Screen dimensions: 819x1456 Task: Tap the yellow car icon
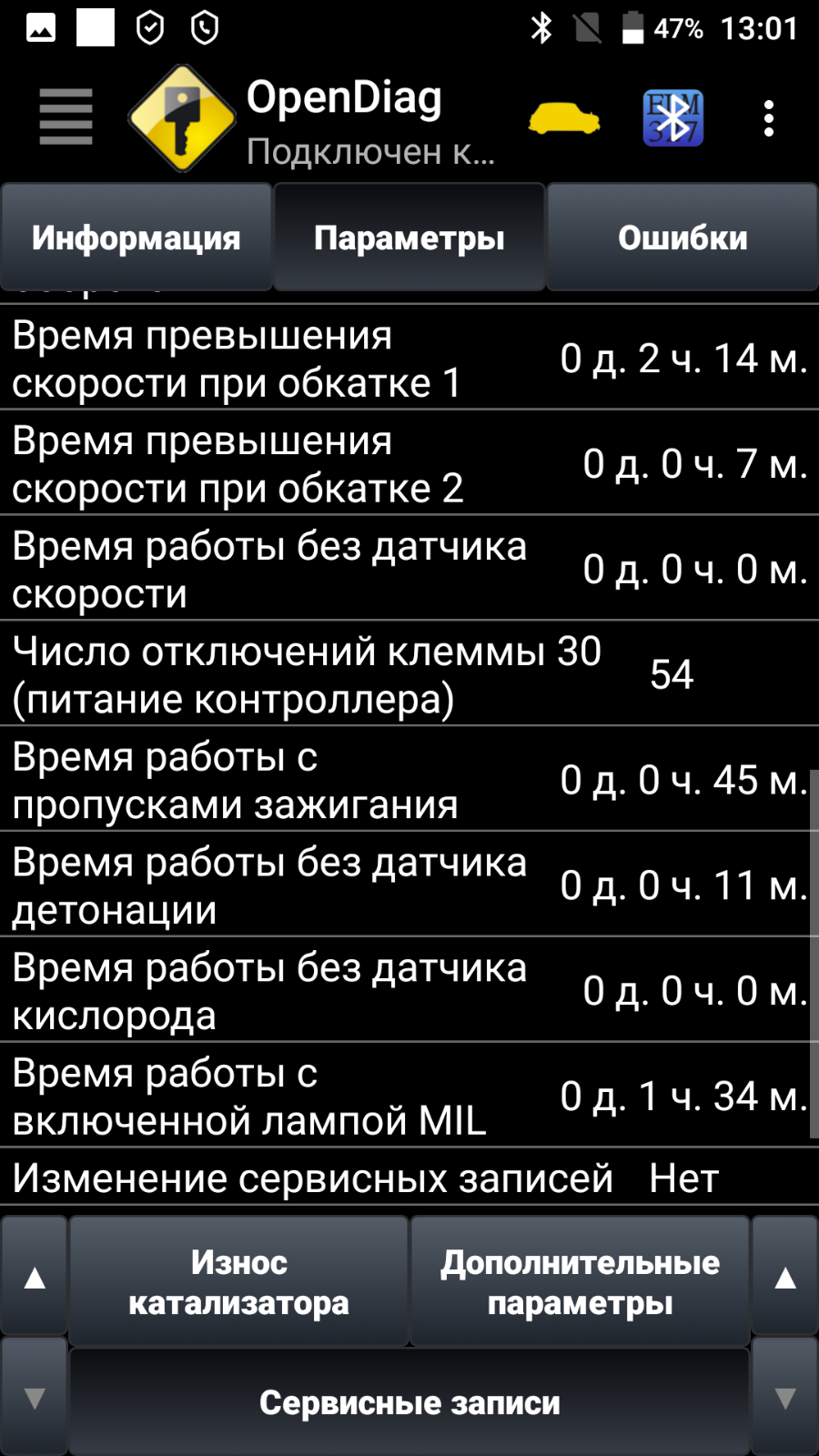click(x=564, y=118)
